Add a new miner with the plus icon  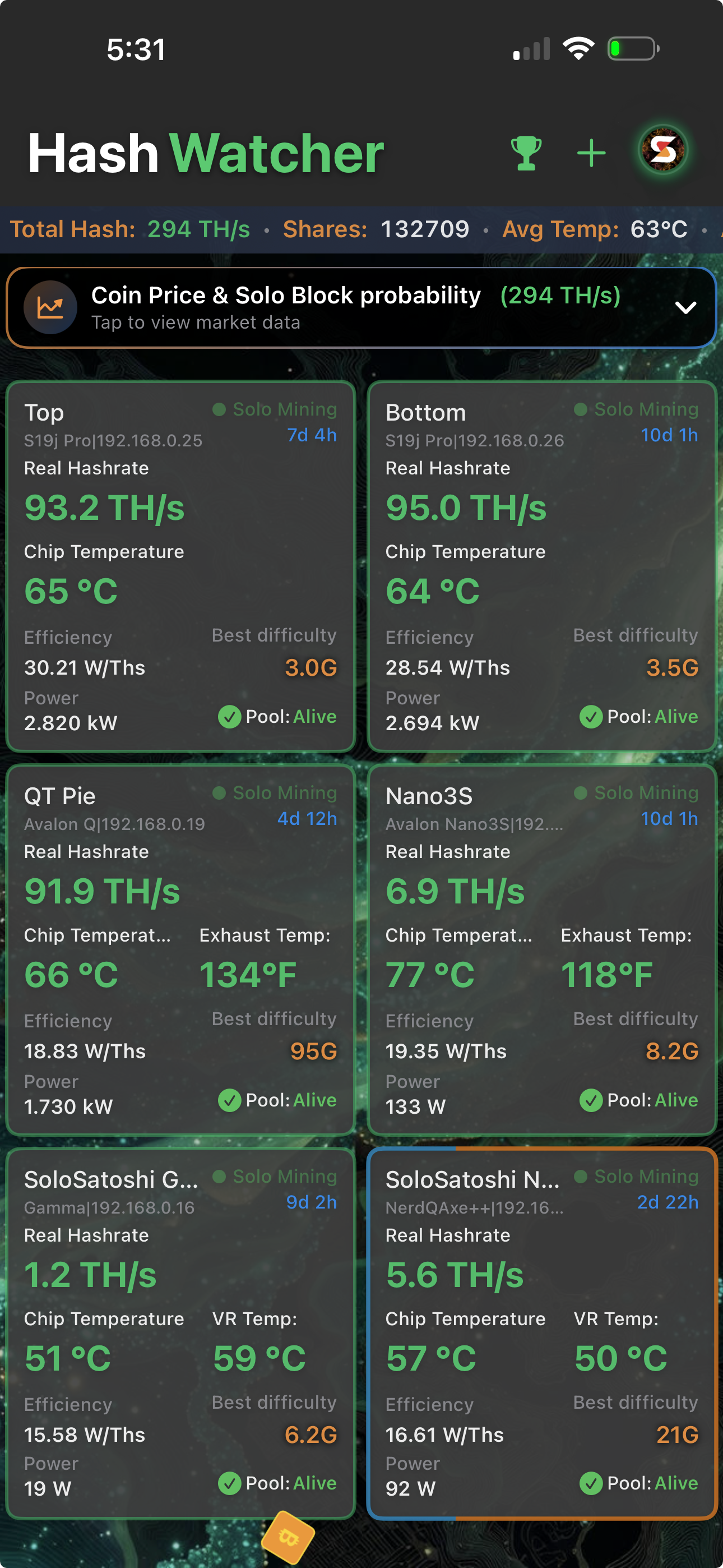point(591,154)
